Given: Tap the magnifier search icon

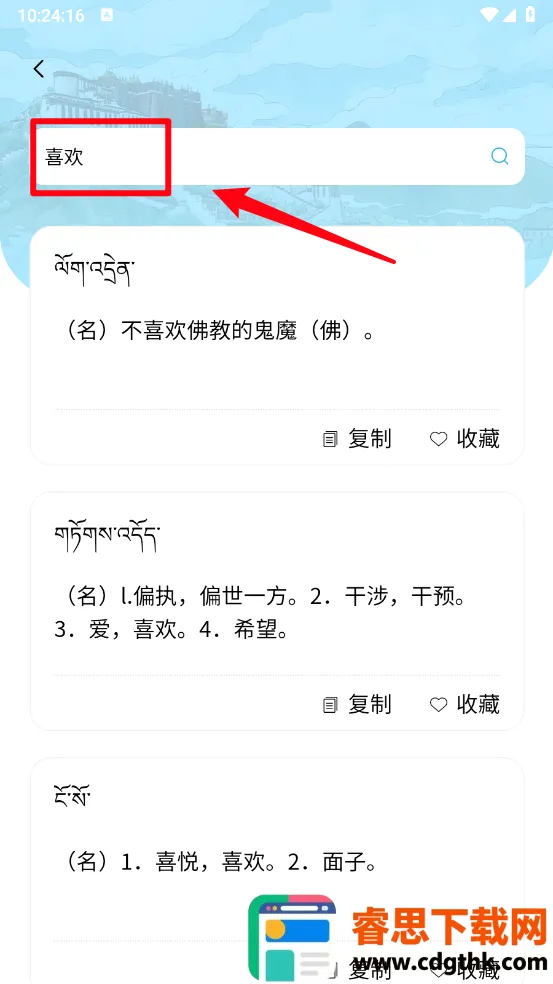Looking at the screenshot, I should pos(500,156).
